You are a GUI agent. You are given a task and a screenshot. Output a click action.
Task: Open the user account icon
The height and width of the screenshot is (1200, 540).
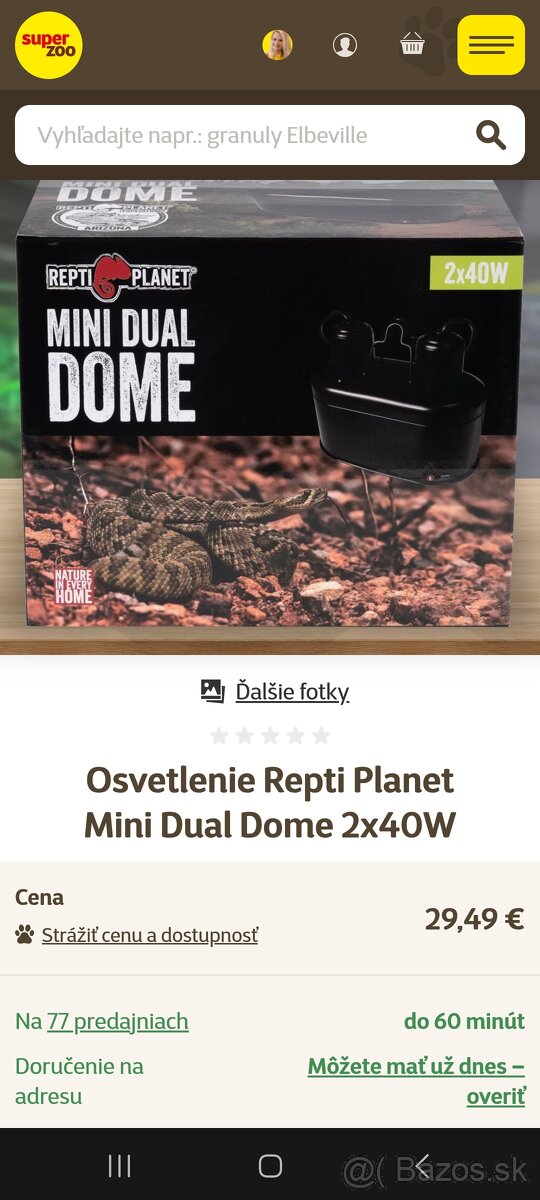[345, 45]
